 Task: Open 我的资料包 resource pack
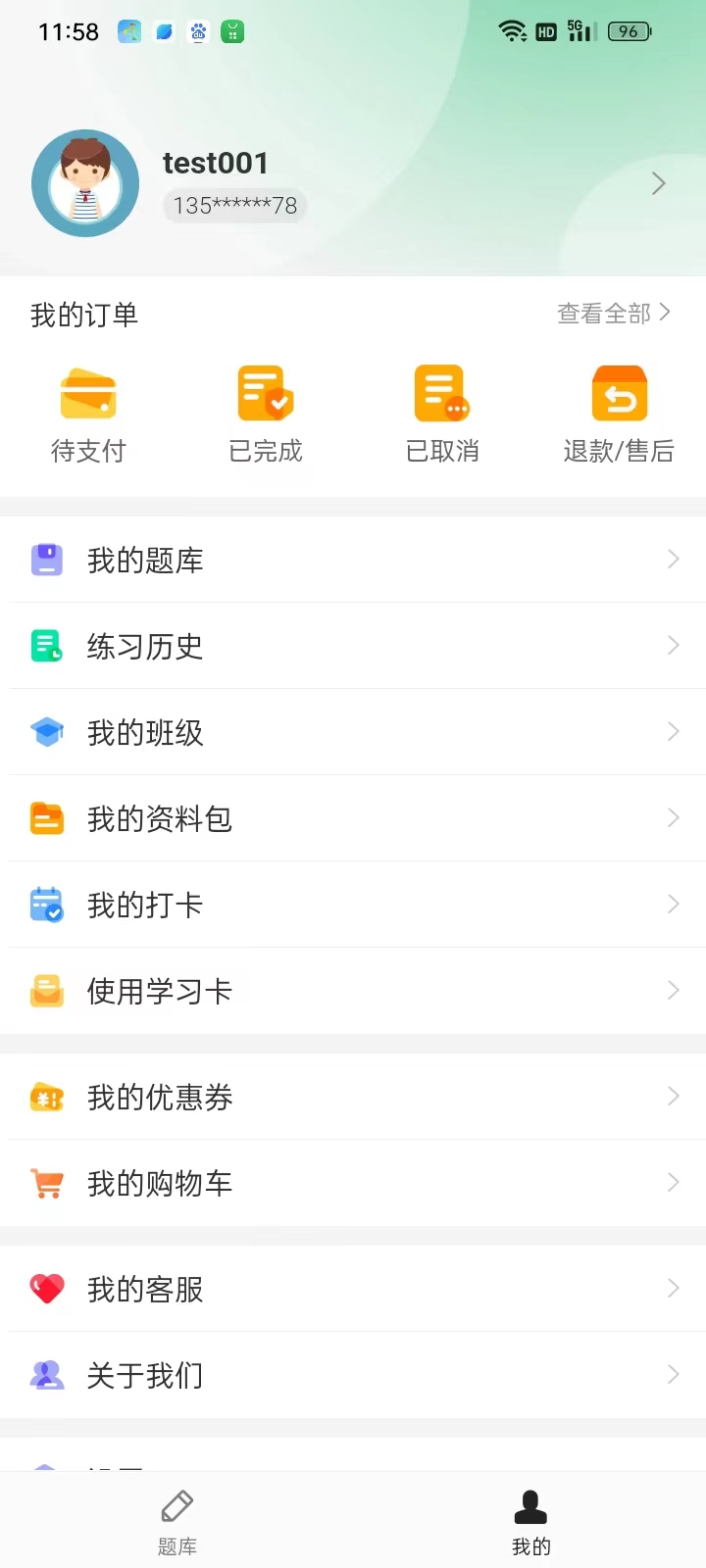353,818
